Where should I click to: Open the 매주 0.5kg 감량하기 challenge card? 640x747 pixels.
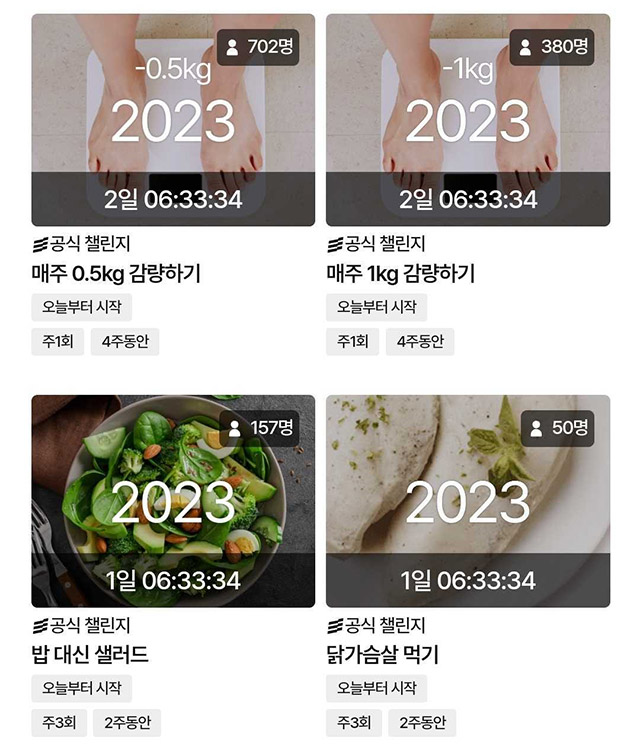pyautogui.click(x=173, y=120)
